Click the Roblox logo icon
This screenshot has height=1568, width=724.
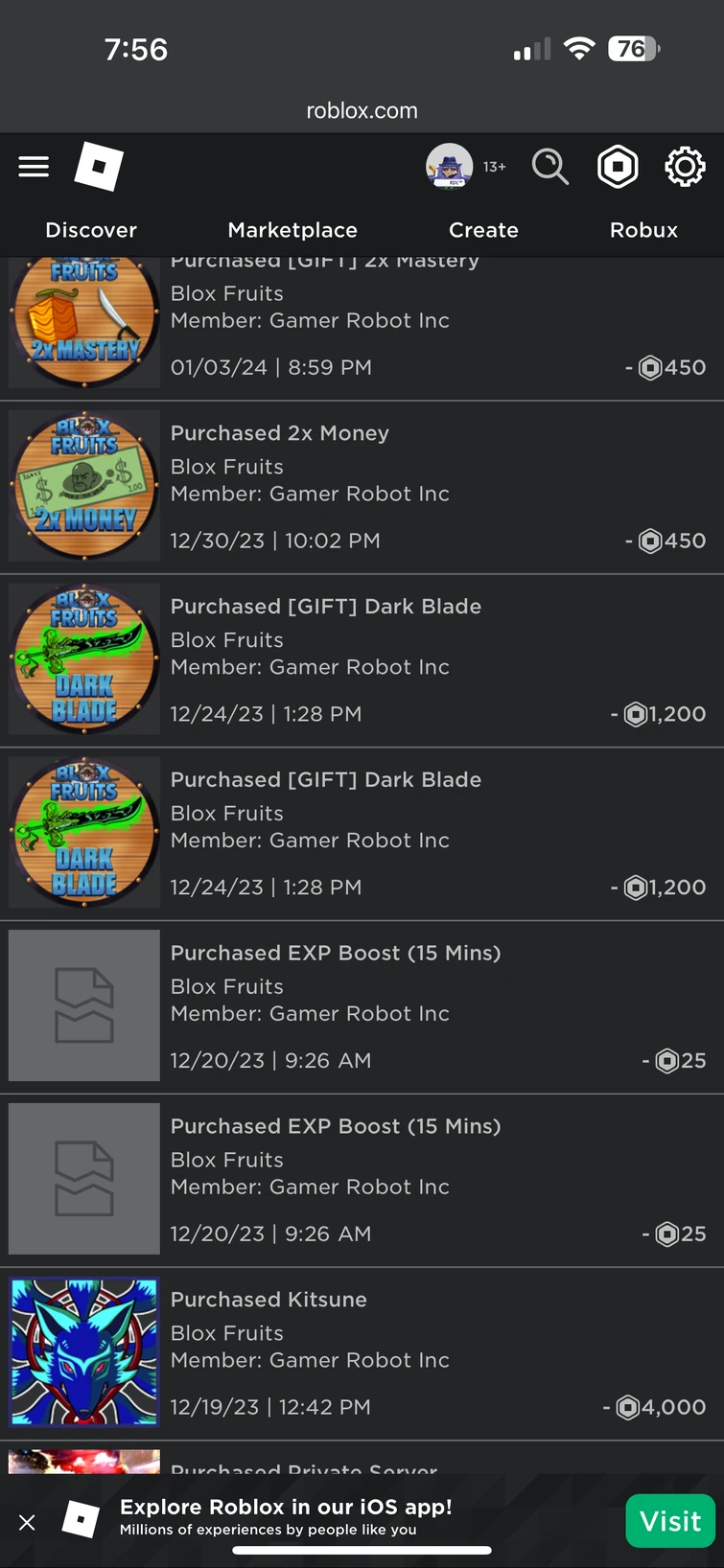pos(99,166)
